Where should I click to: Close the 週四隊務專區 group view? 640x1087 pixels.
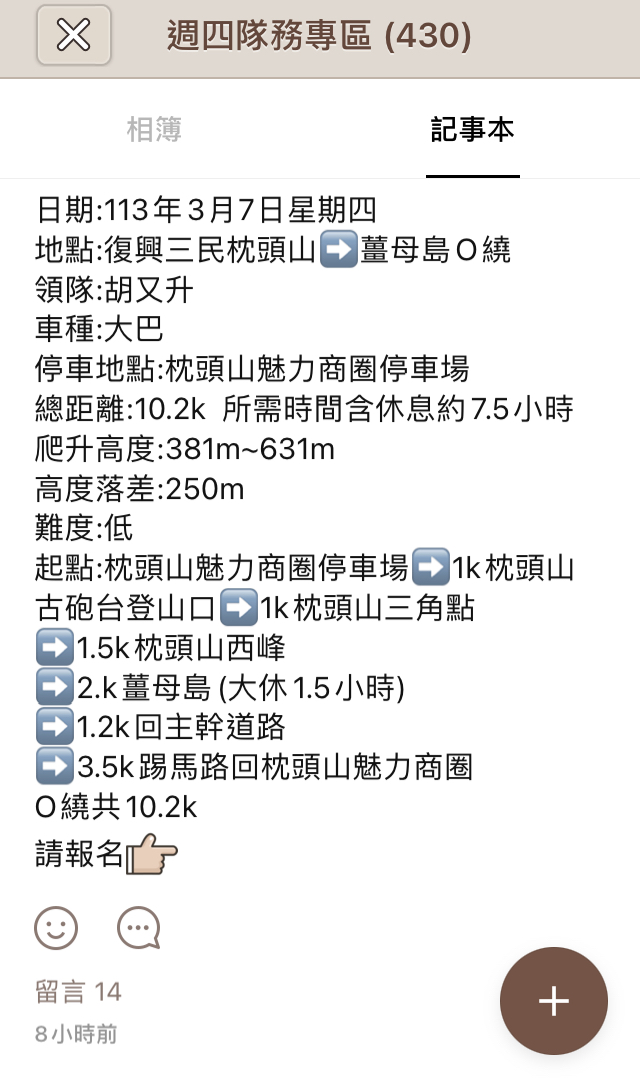coord(74,36)
